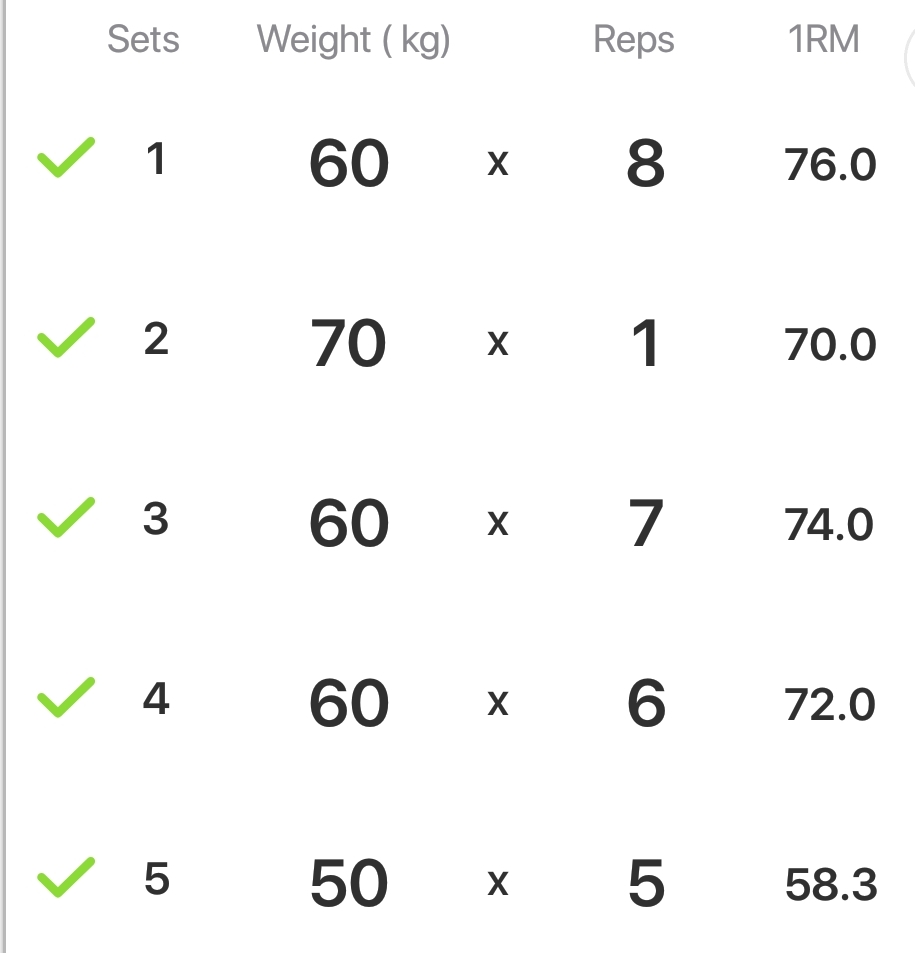Select the weight value 60 in set 1

[349, 163]
